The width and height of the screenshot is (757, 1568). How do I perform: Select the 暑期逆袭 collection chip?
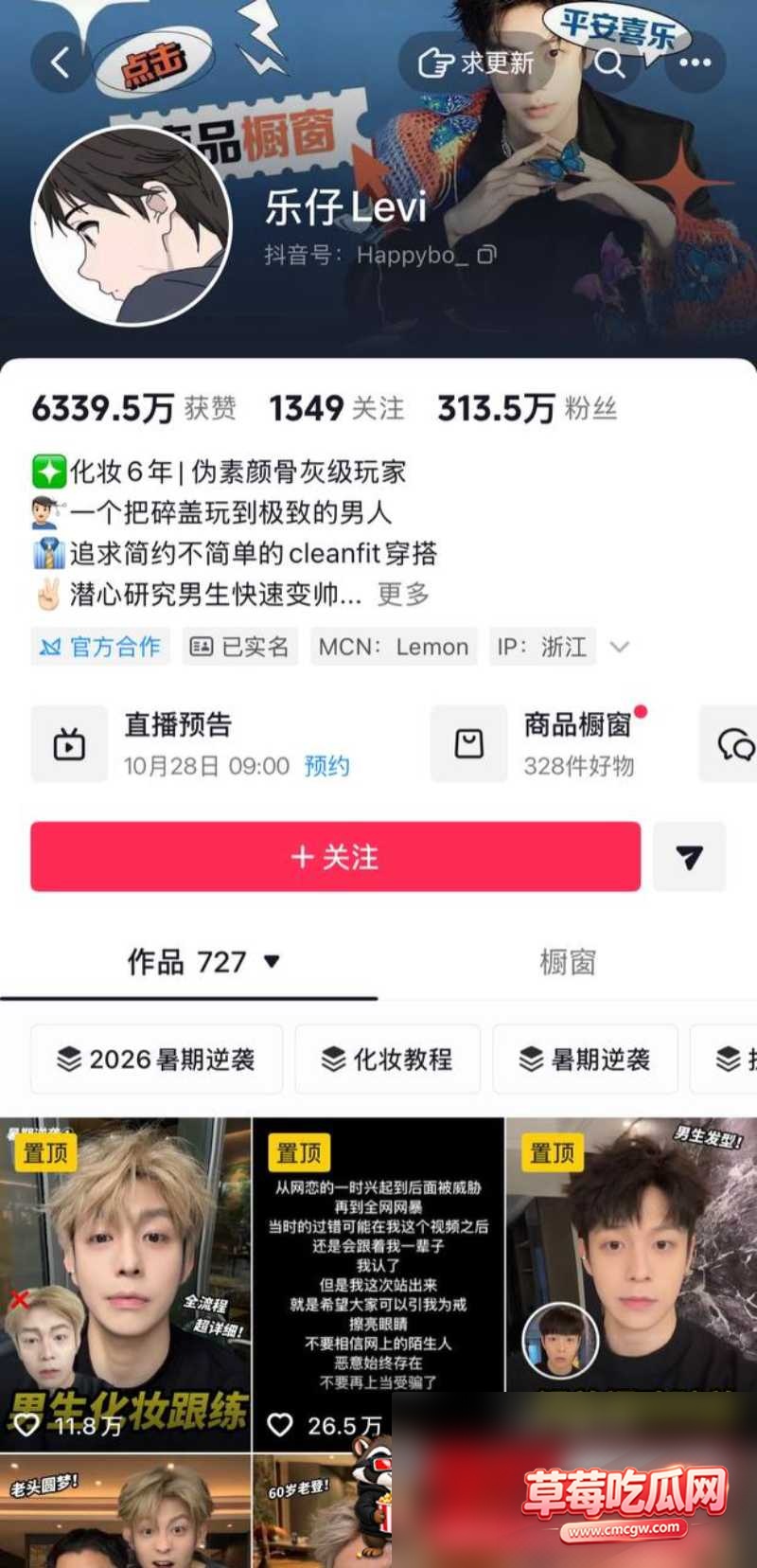(585, 1060)
